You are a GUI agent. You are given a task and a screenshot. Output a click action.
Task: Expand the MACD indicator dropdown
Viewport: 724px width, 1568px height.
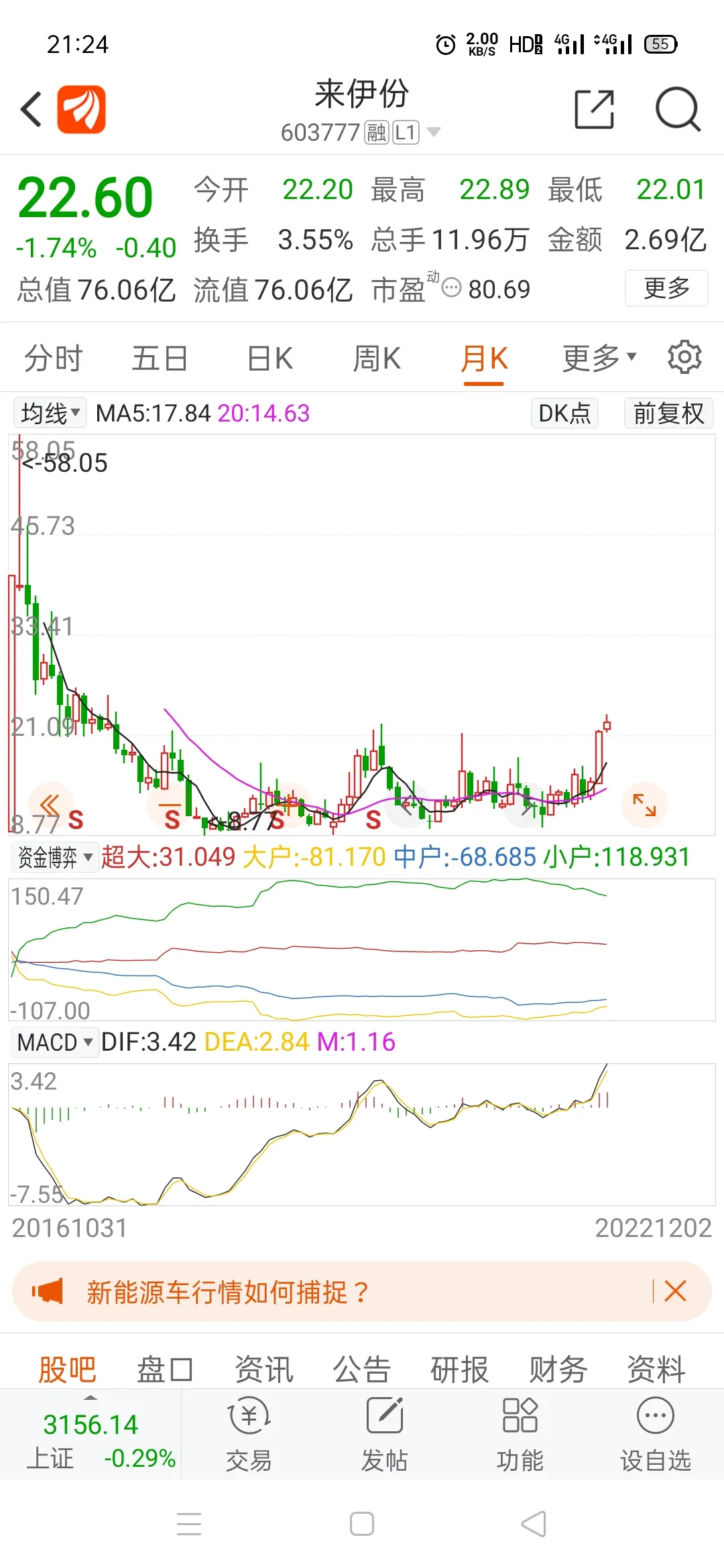pos(54,1043)
